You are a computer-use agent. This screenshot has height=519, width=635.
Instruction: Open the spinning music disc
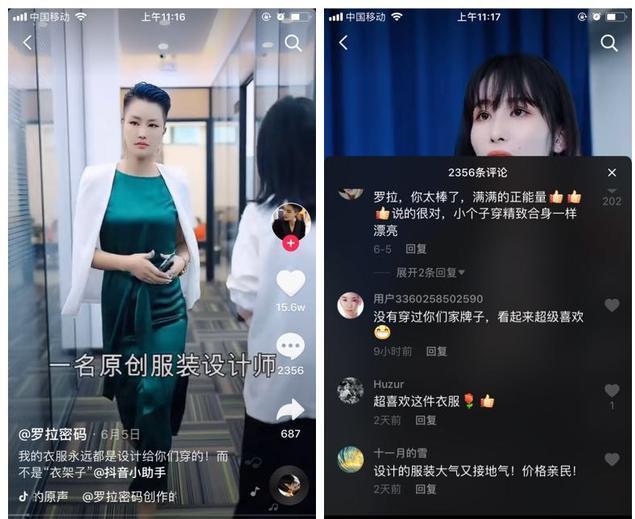(289, 485)
